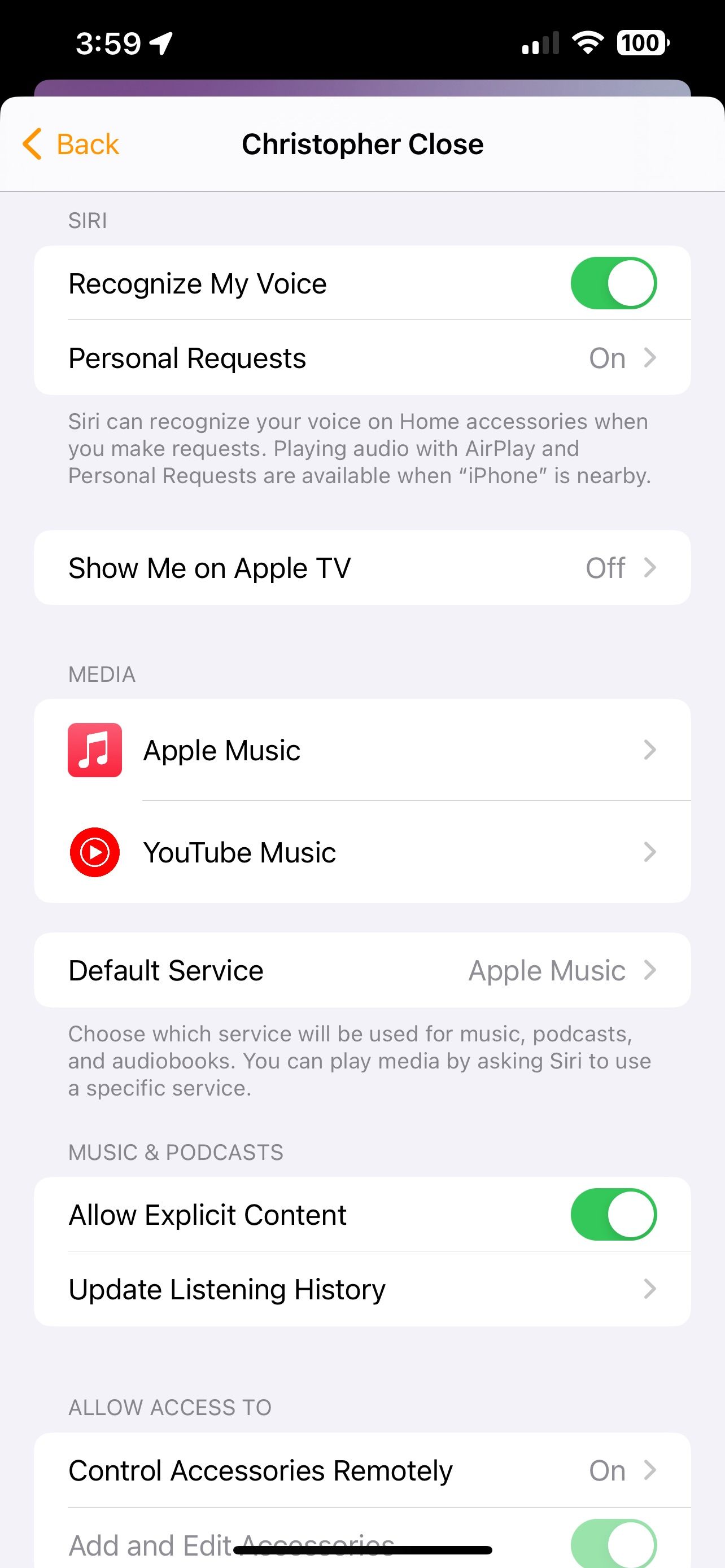Open Personal Requests settings
The image size is (725, 1568).
tap(362, 357)
